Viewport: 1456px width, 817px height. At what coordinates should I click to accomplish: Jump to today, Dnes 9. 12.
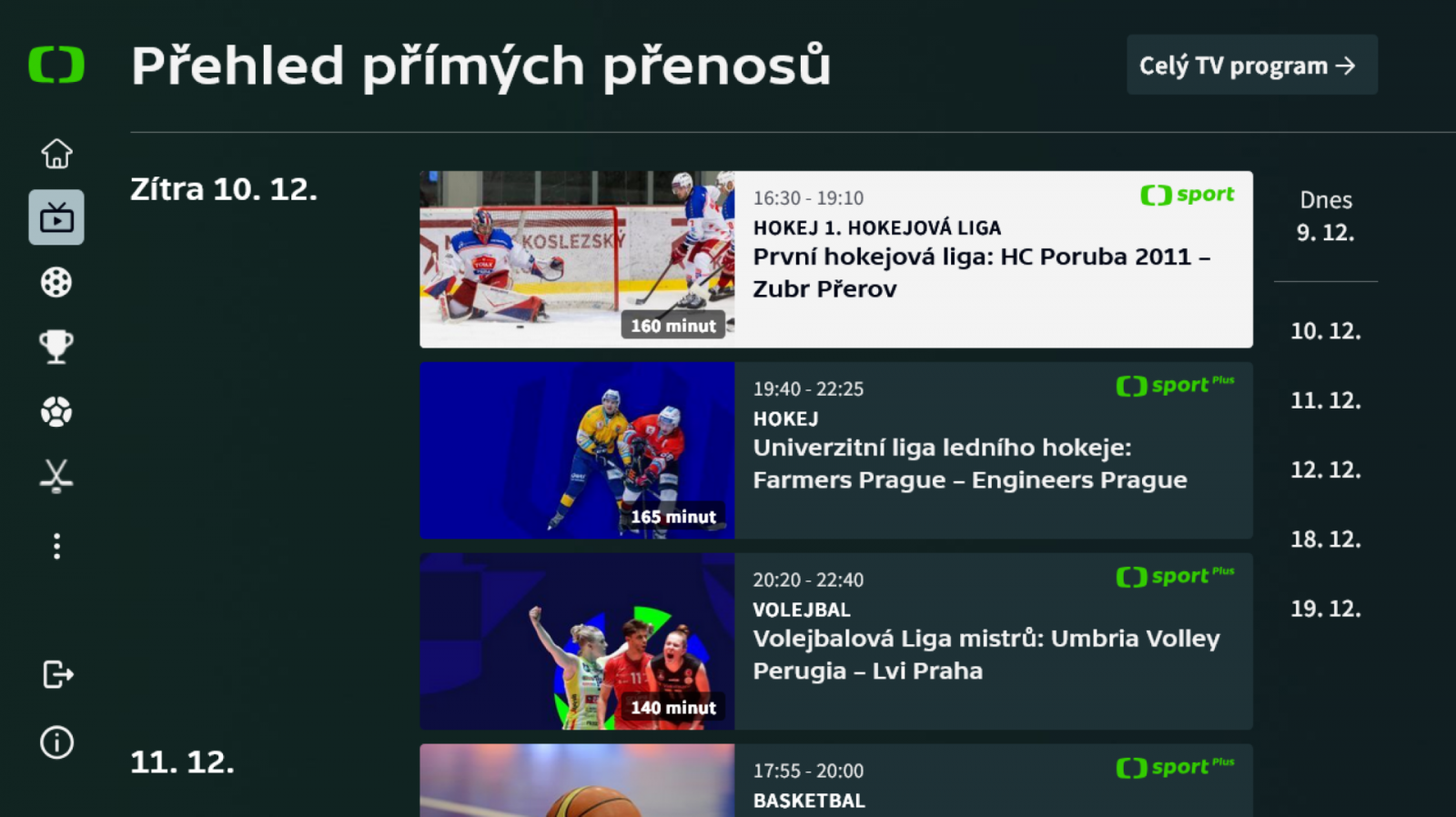tap(1325, 217)
